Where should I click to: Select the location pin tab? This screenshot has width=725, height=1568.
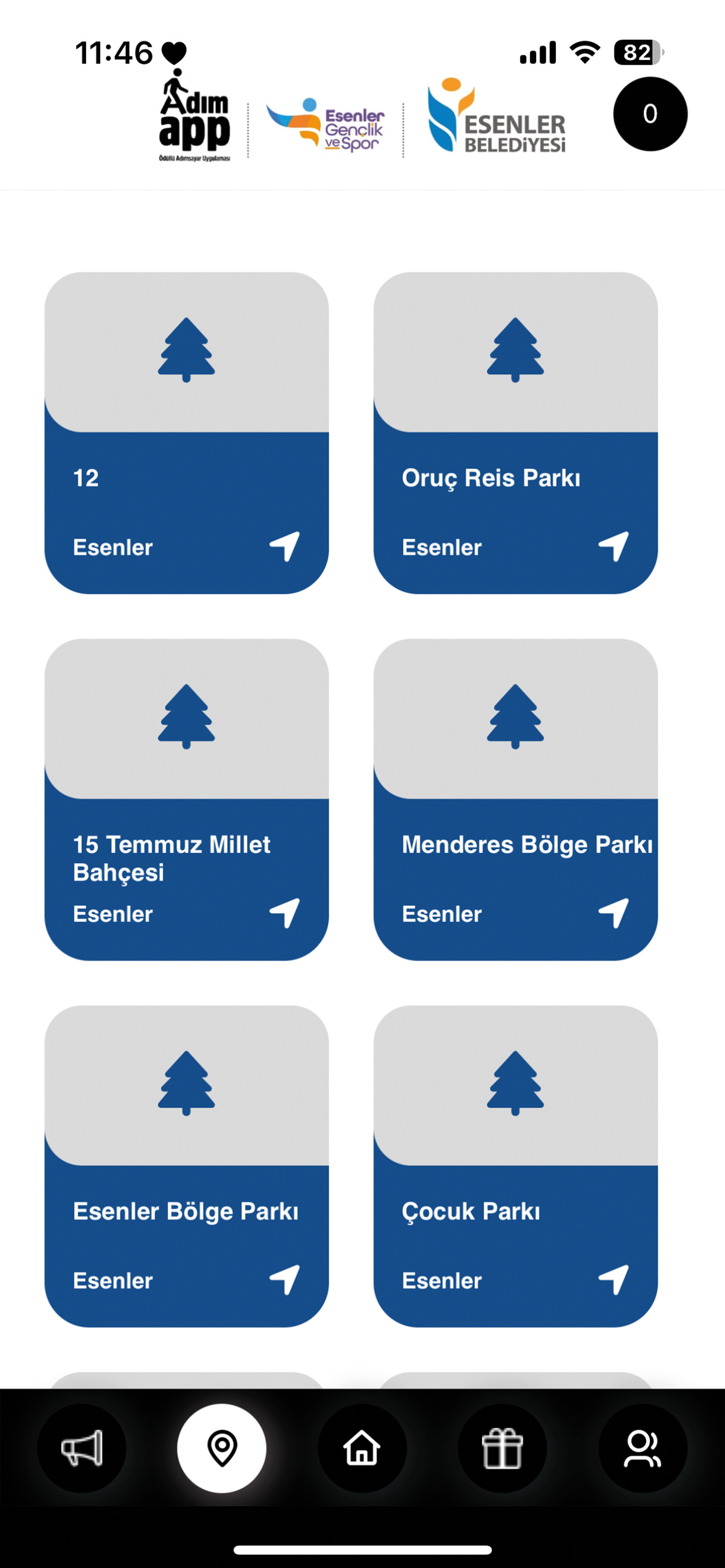pyautogui.click(x=222, y=1448)
